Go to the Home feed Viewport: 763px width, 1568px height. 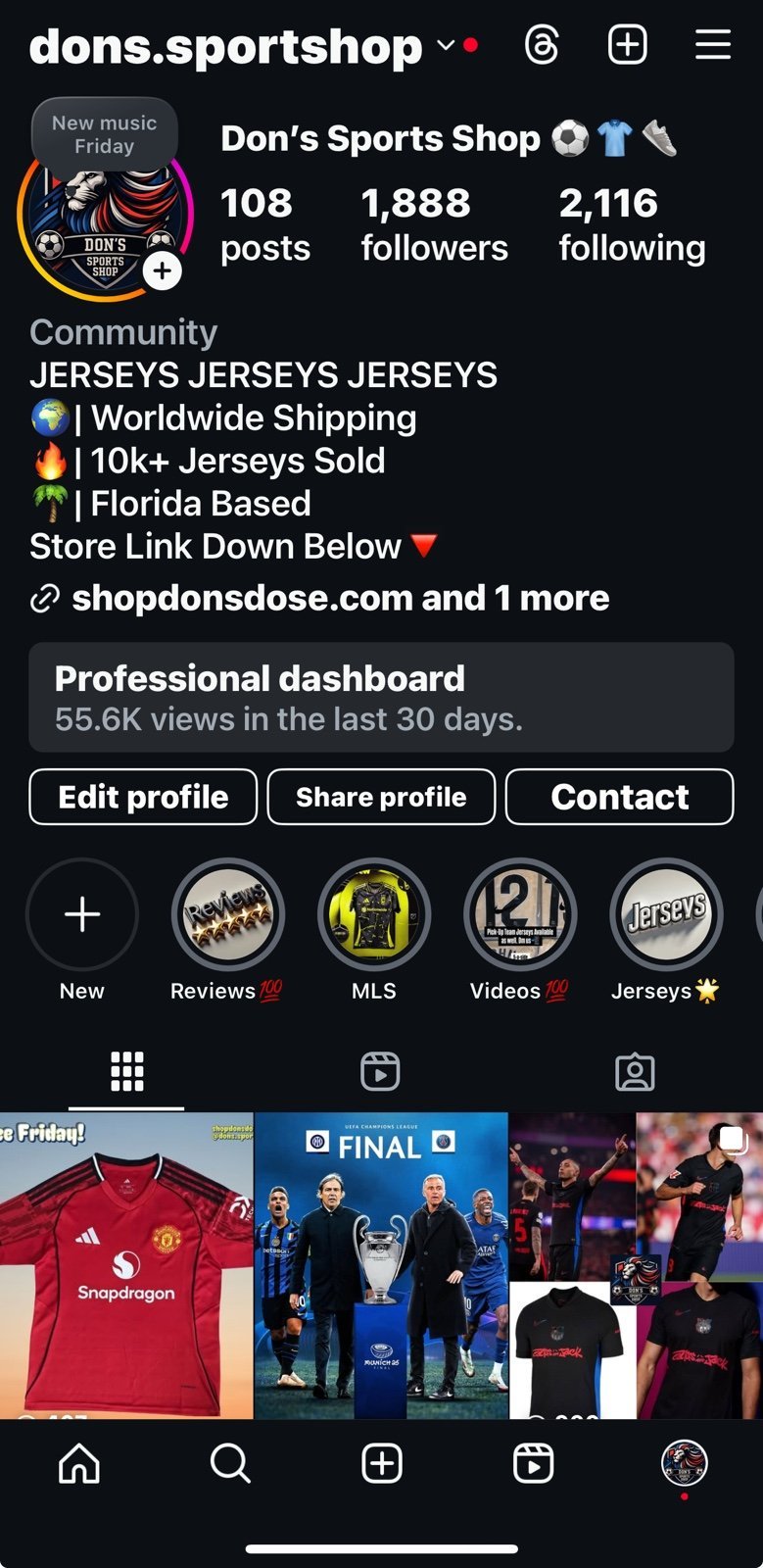pyautogui.click(x=79, y=1463)
